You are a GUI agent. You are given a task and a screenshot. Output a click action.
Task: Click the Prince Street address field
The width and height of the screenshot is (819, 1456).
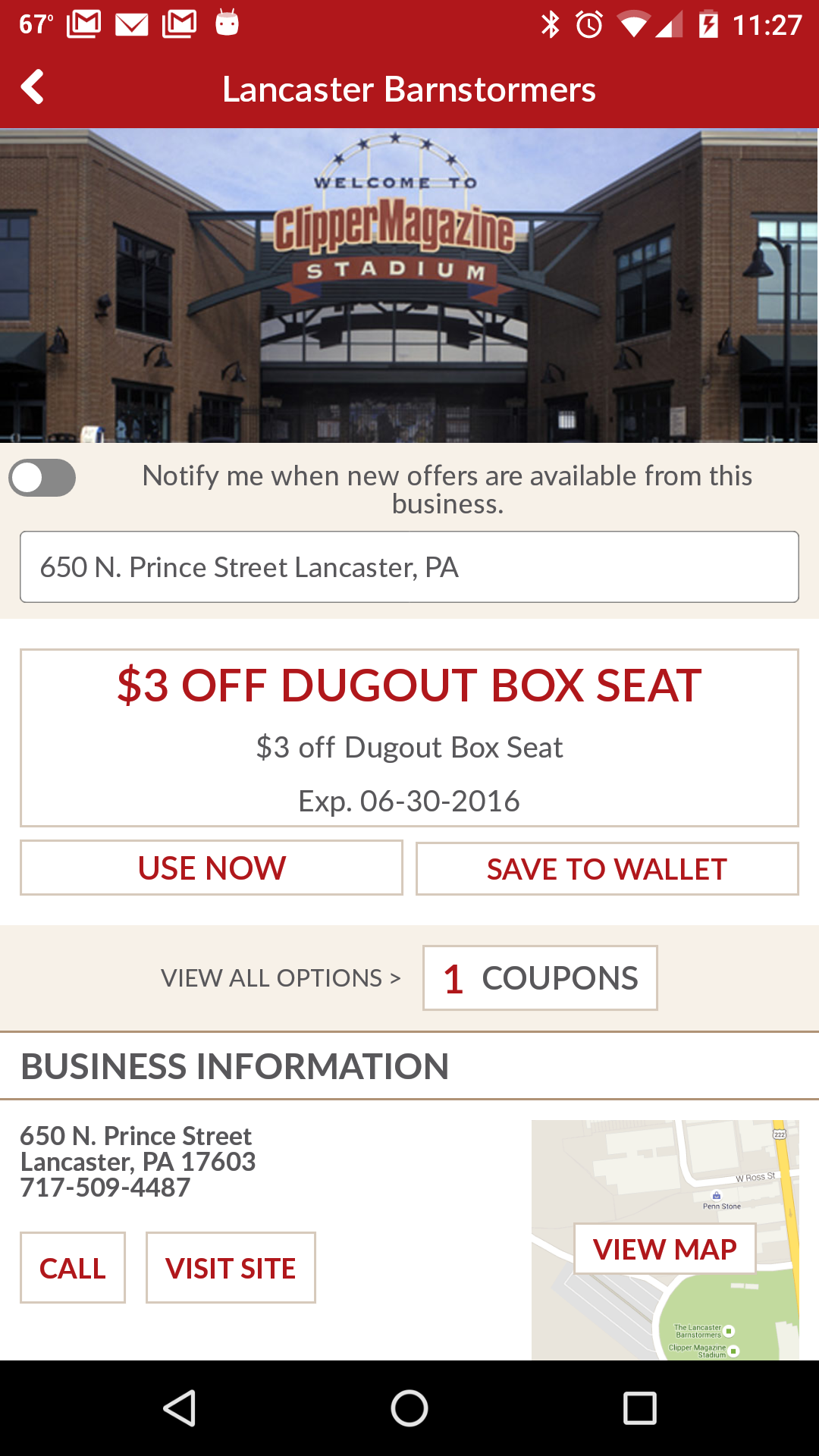[409, 566]
